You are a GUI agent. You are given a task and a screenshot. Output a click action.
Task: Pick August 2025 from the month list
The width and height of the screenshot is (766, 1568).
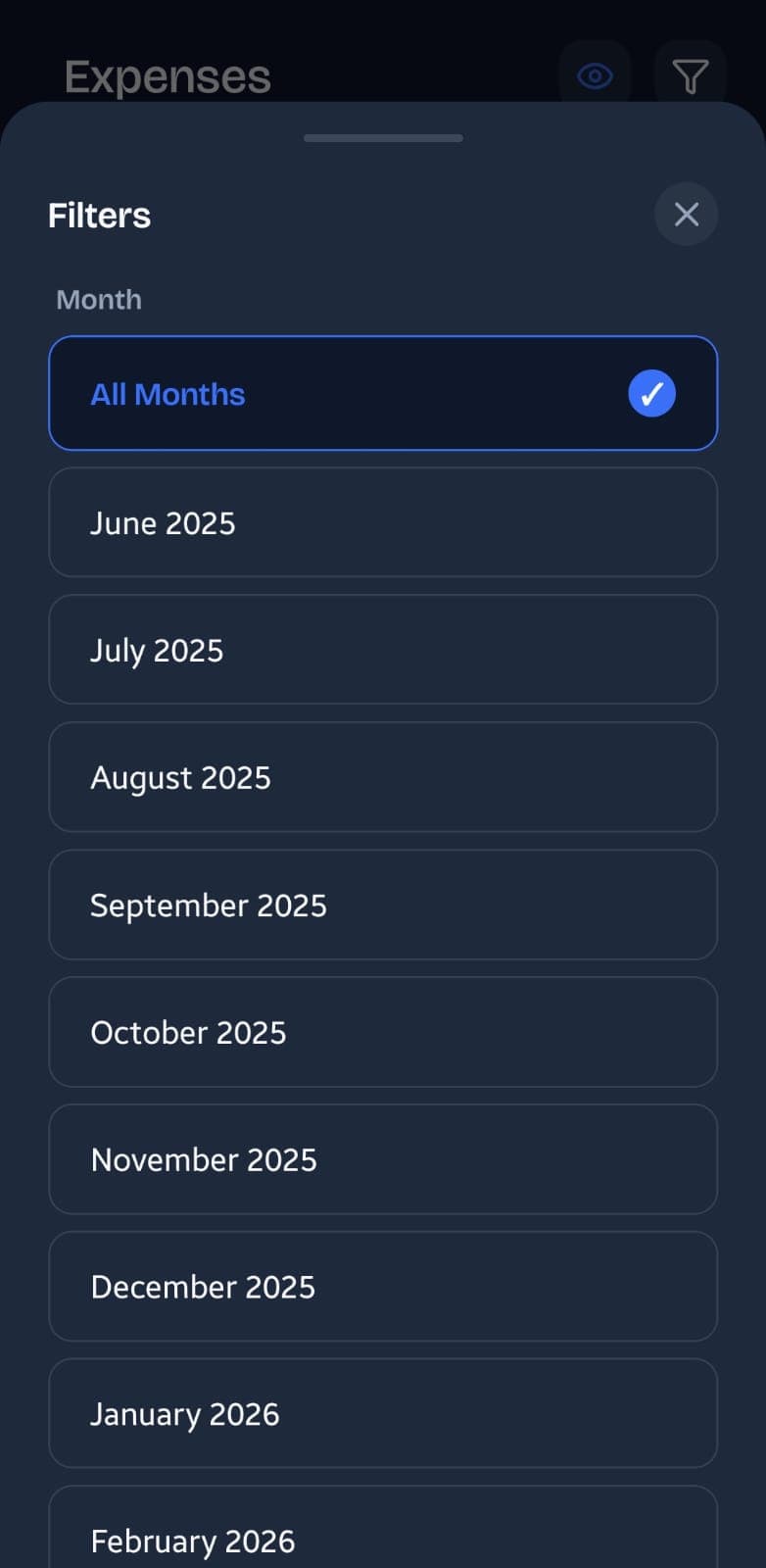pyautogui.click(x=383, y=777)
